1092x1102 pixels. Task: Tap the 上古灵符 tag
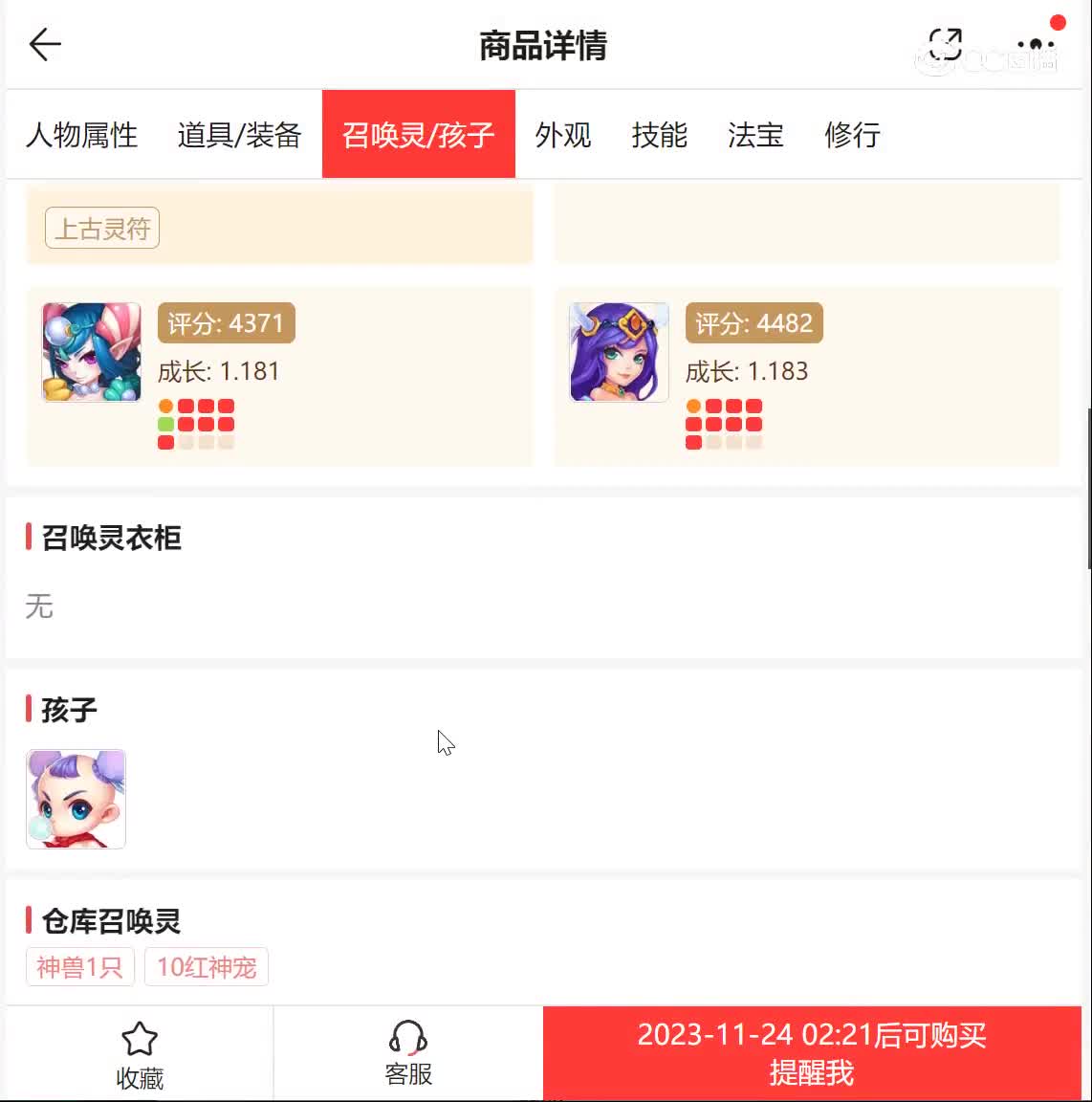(102, 229)
